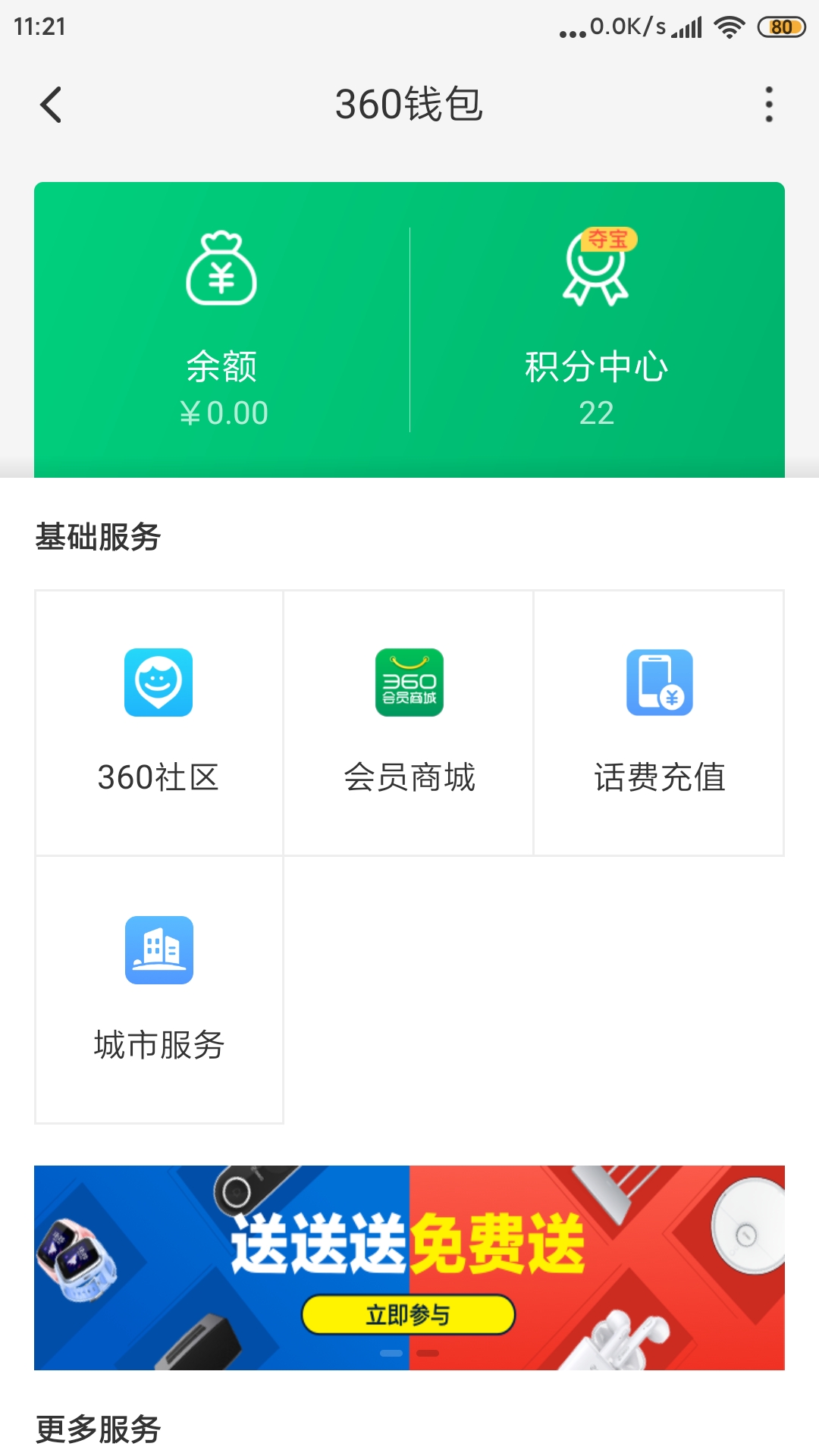This screenshot has width=819, height=1456.
Task: Open 360社区 service
Action: coord(158,722)
